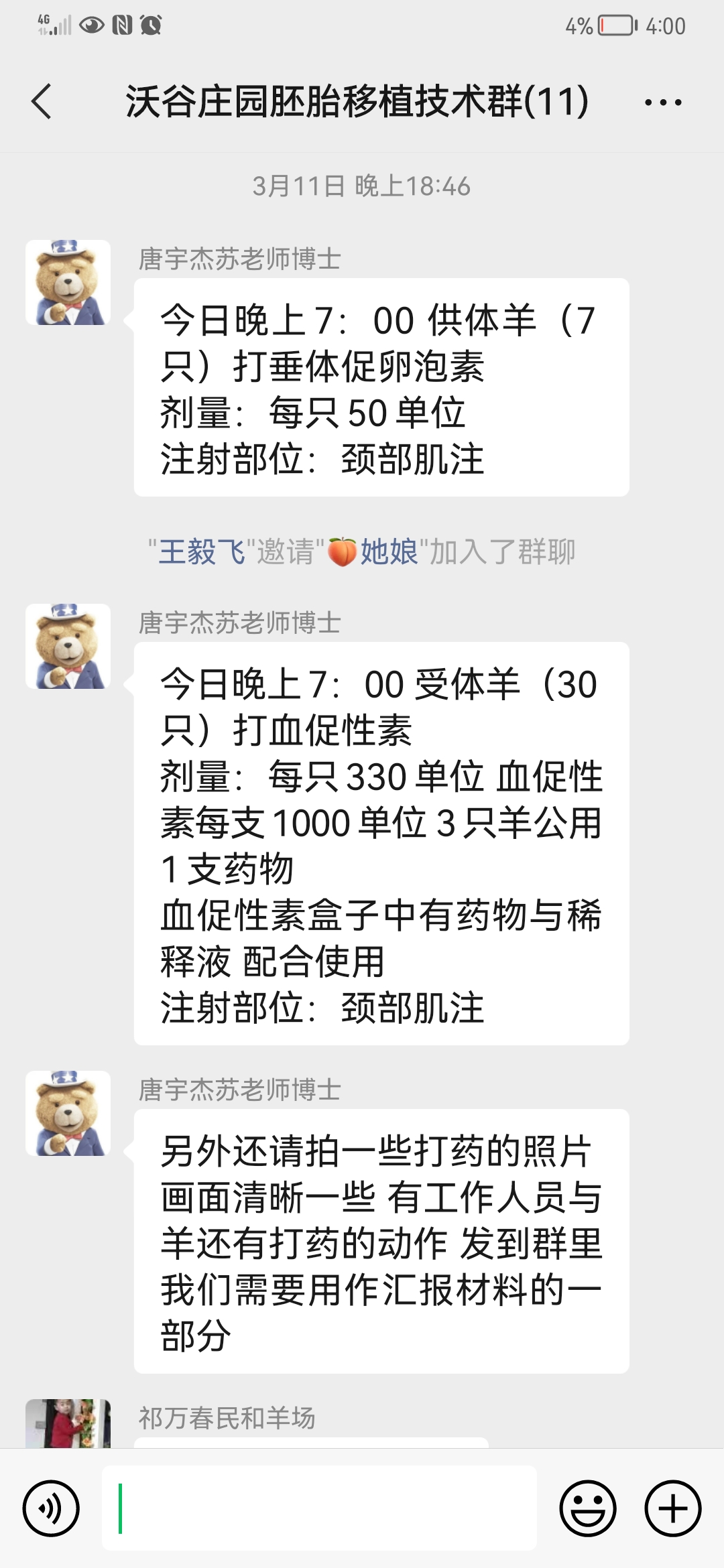The width and height of the screenshot is (724, 1568).
Task: Open 她娘's profile from the invite notice
Action: [389, 552]
